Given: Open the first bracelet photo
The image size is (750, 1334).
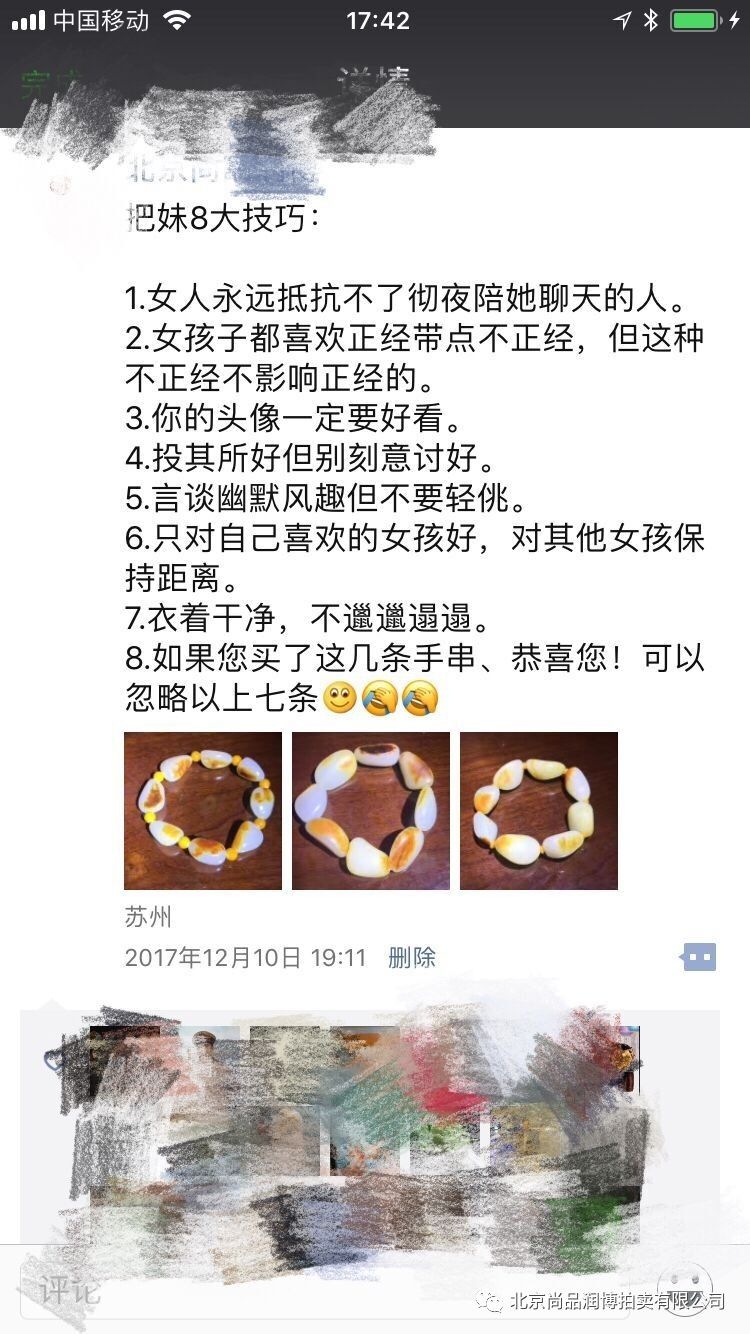Looking at the screenshot, I should (203, 811).
